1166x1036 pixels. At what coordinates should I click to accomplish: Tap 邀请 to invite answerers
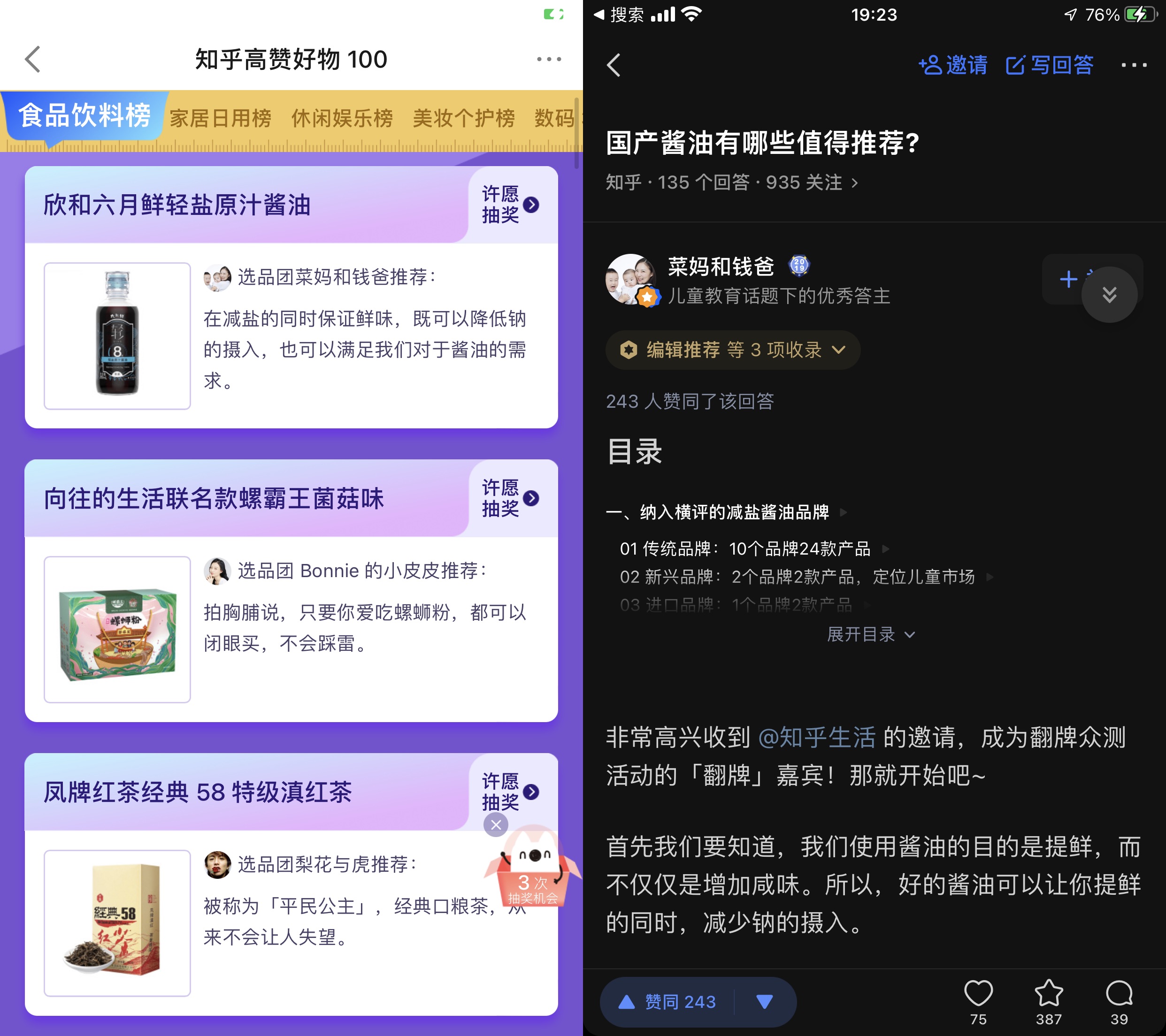(x=953, y=65)
